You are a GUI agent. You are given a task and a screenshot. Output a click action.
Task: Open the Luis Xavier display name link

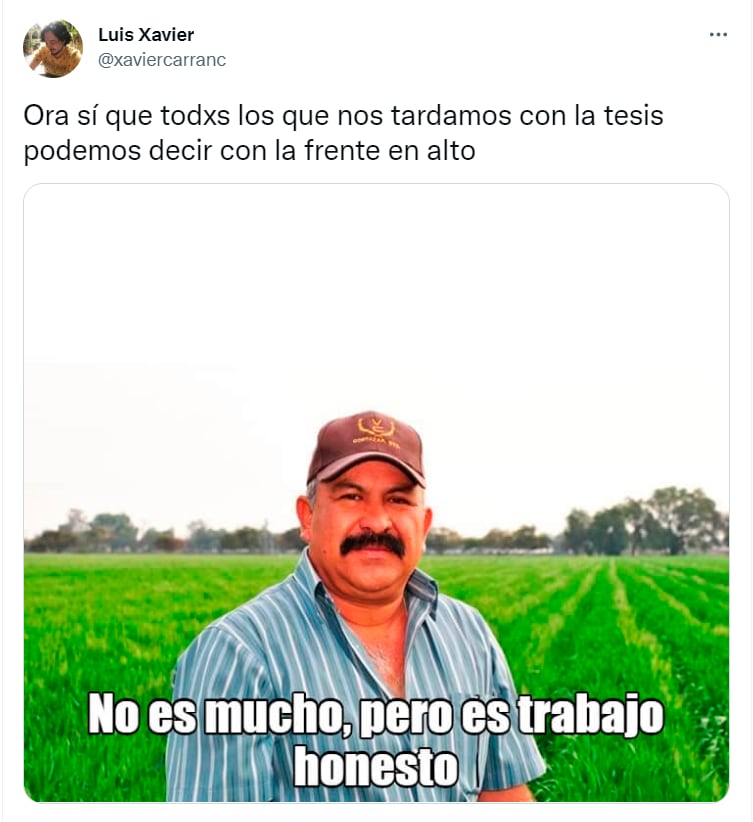click(146, 35)
